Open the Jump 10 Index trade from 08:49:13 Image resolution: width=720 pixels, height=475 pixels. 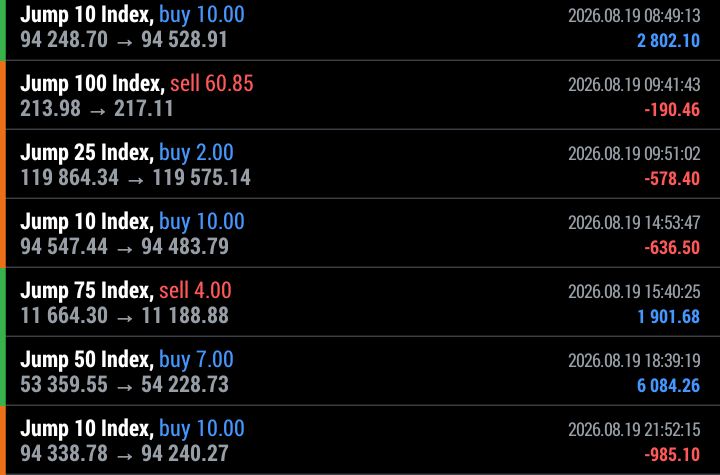click(x=360, y=28)
